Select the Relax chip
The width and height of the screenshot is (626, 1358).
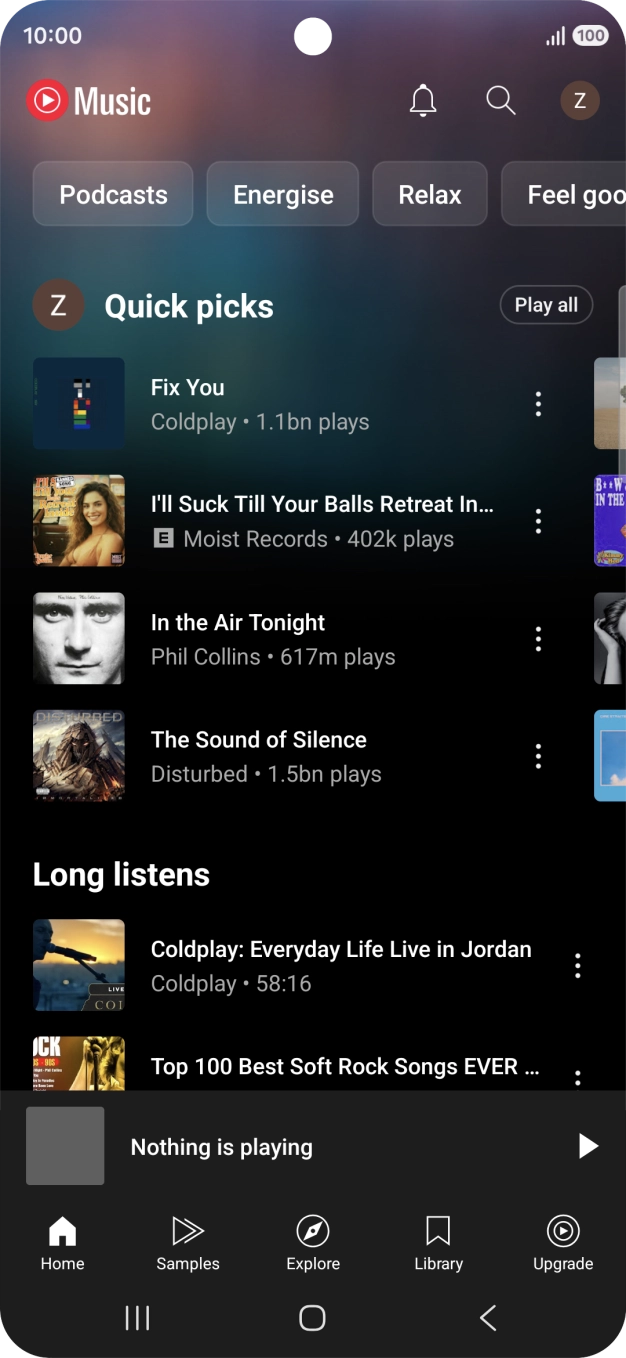[x=430, y=194]
